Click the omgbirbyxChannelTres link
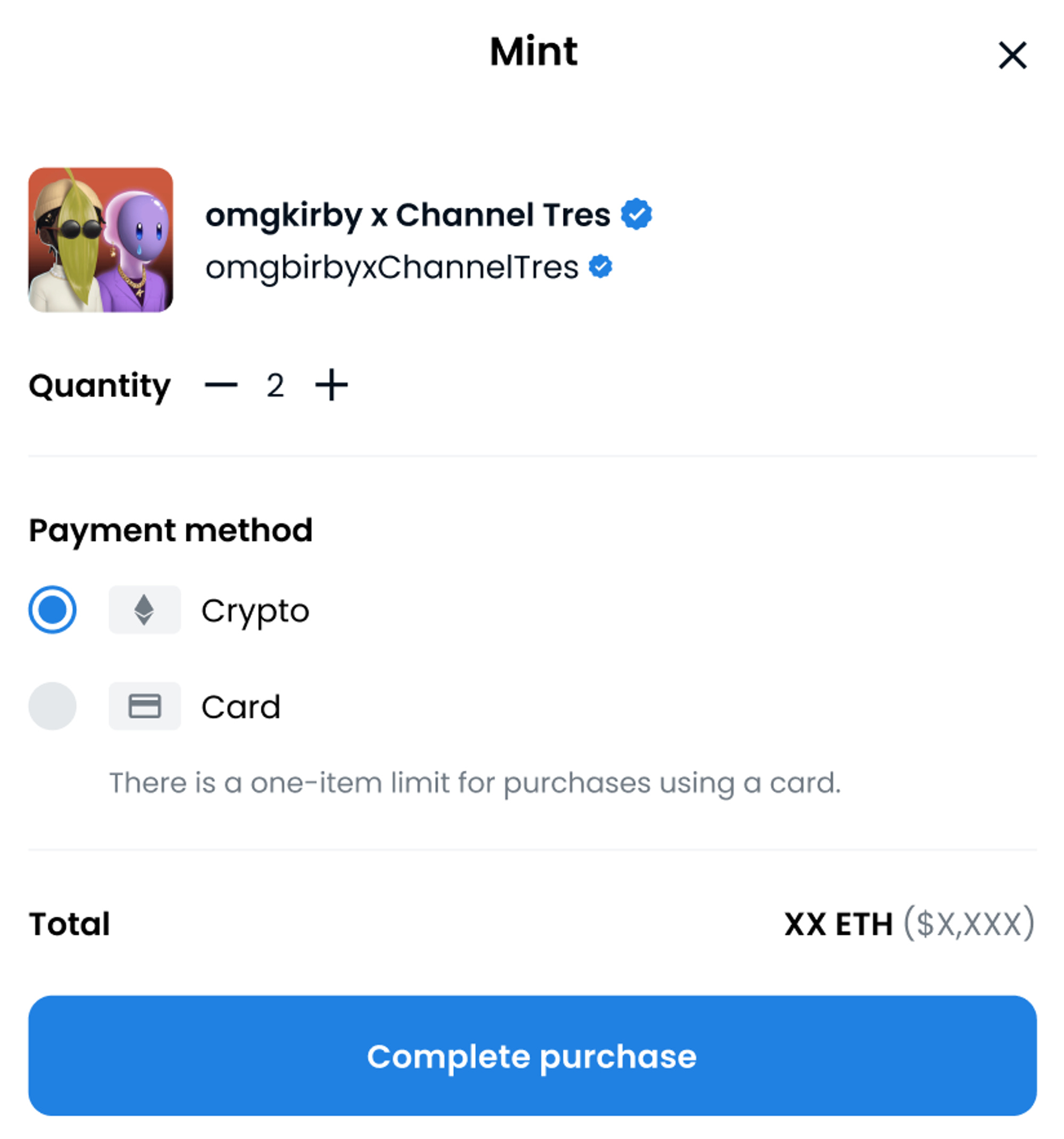Image resolution: width=1064 pixels, height=1139 pixels. tap(392, 266)
